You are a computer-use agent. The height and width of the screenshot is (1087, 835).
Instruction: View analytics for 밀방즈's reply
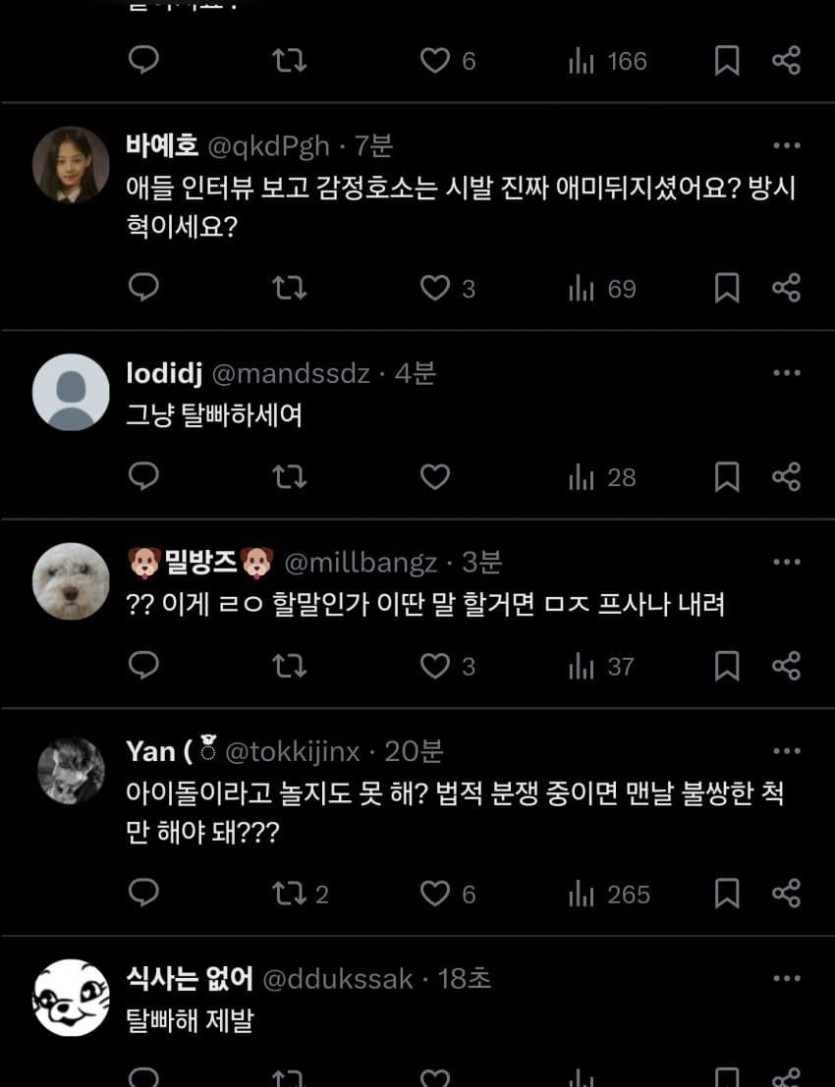pos(602,666)
